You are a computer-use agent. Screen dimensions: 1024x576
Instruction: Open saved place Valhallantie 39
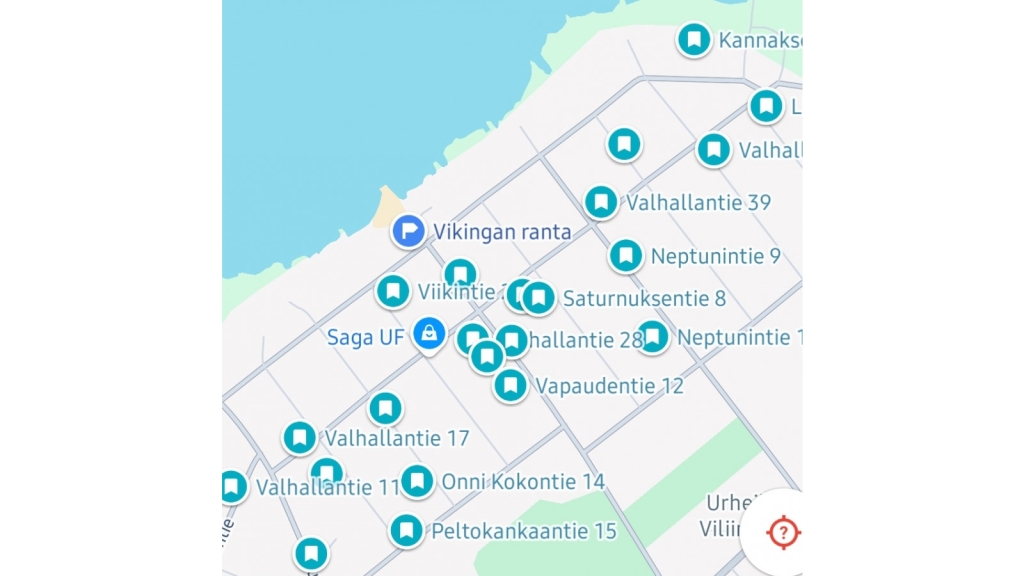point(601,203)
